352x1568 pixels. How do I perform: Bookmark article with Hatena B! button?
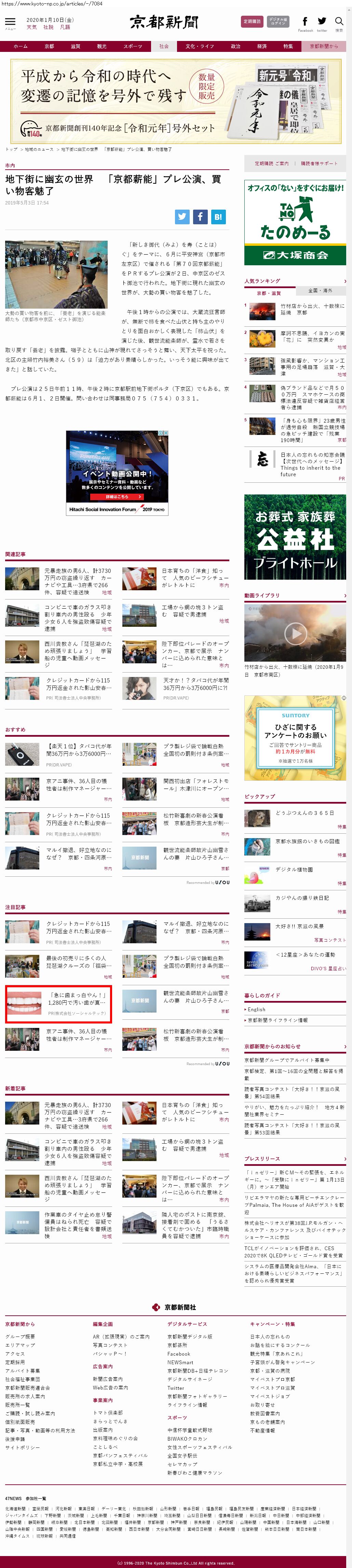(x=218, y=217)
